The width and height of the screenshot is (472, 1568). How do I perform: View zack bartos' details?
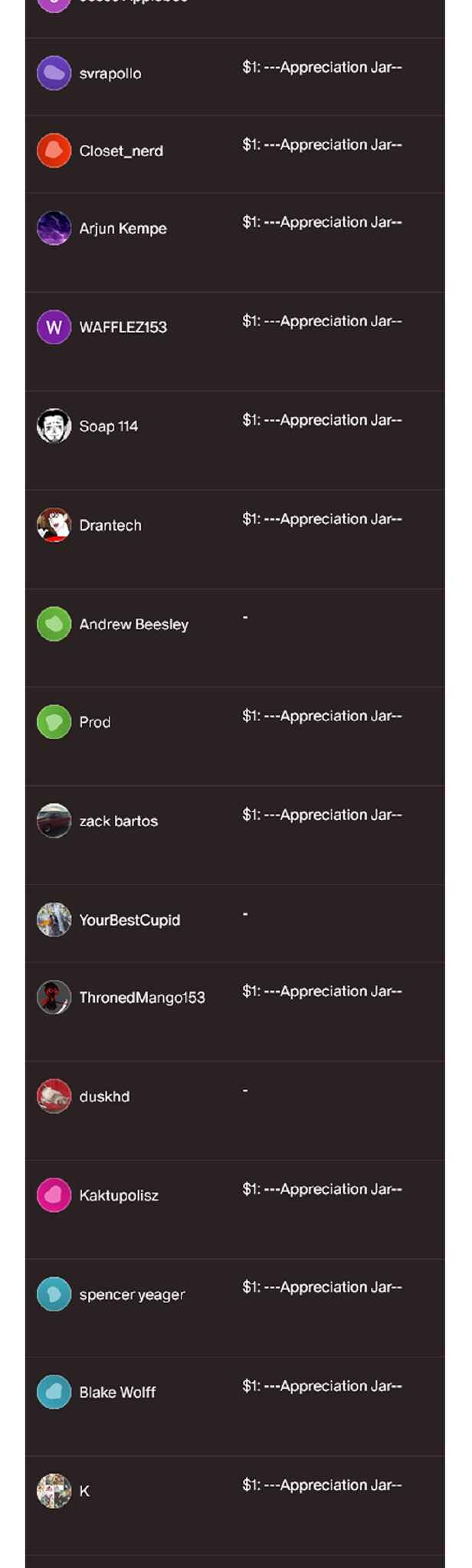(x=118, y=821)
